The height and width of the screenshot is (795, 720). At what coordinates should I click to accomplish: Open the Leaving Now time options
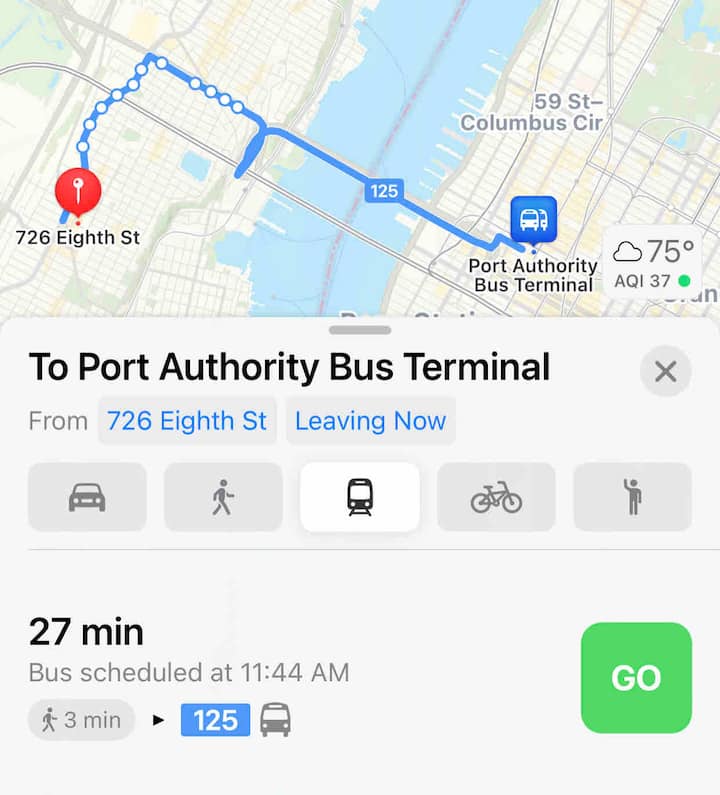click(x=370, y=421)
